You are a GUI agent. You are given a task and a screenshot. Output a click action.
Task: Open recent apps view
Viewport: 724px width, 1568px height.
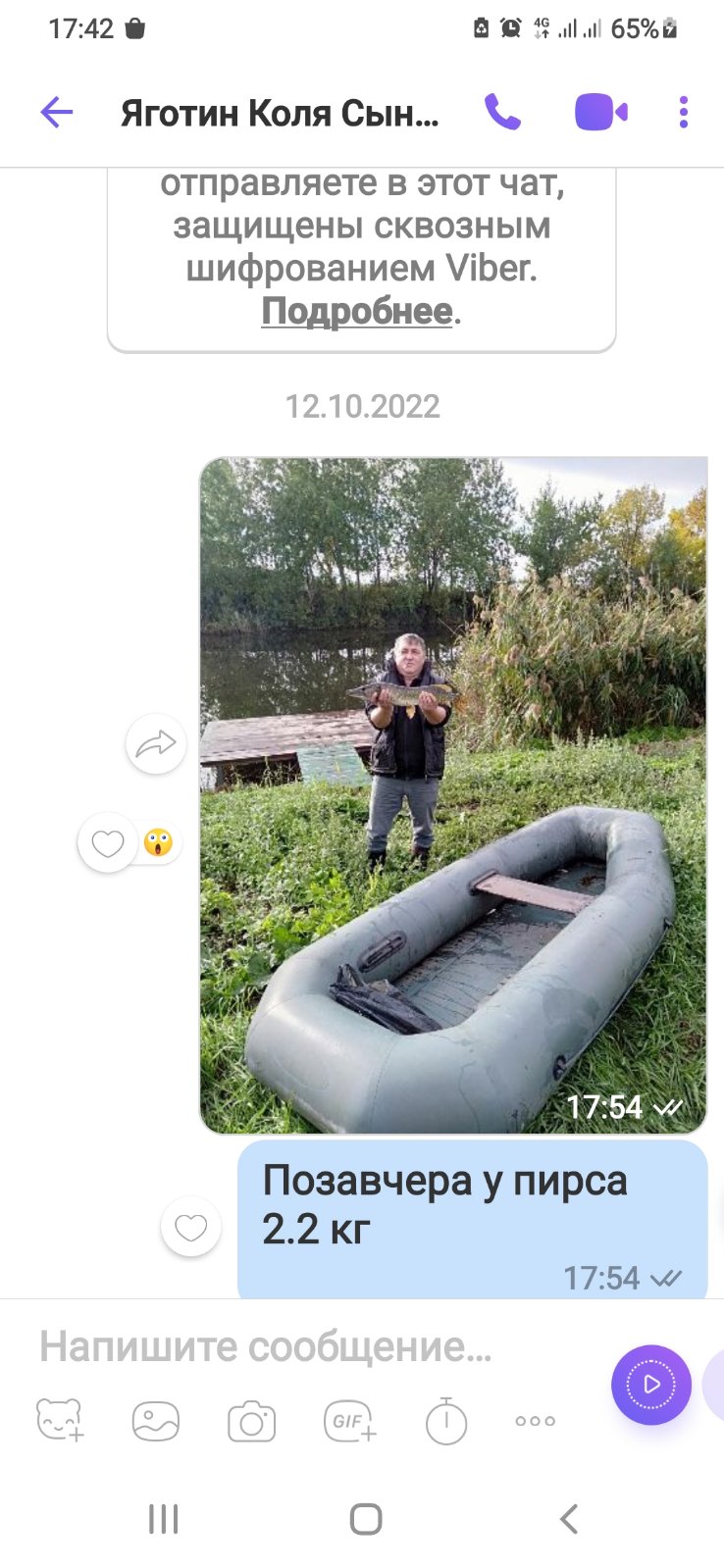coord(163,1519)
